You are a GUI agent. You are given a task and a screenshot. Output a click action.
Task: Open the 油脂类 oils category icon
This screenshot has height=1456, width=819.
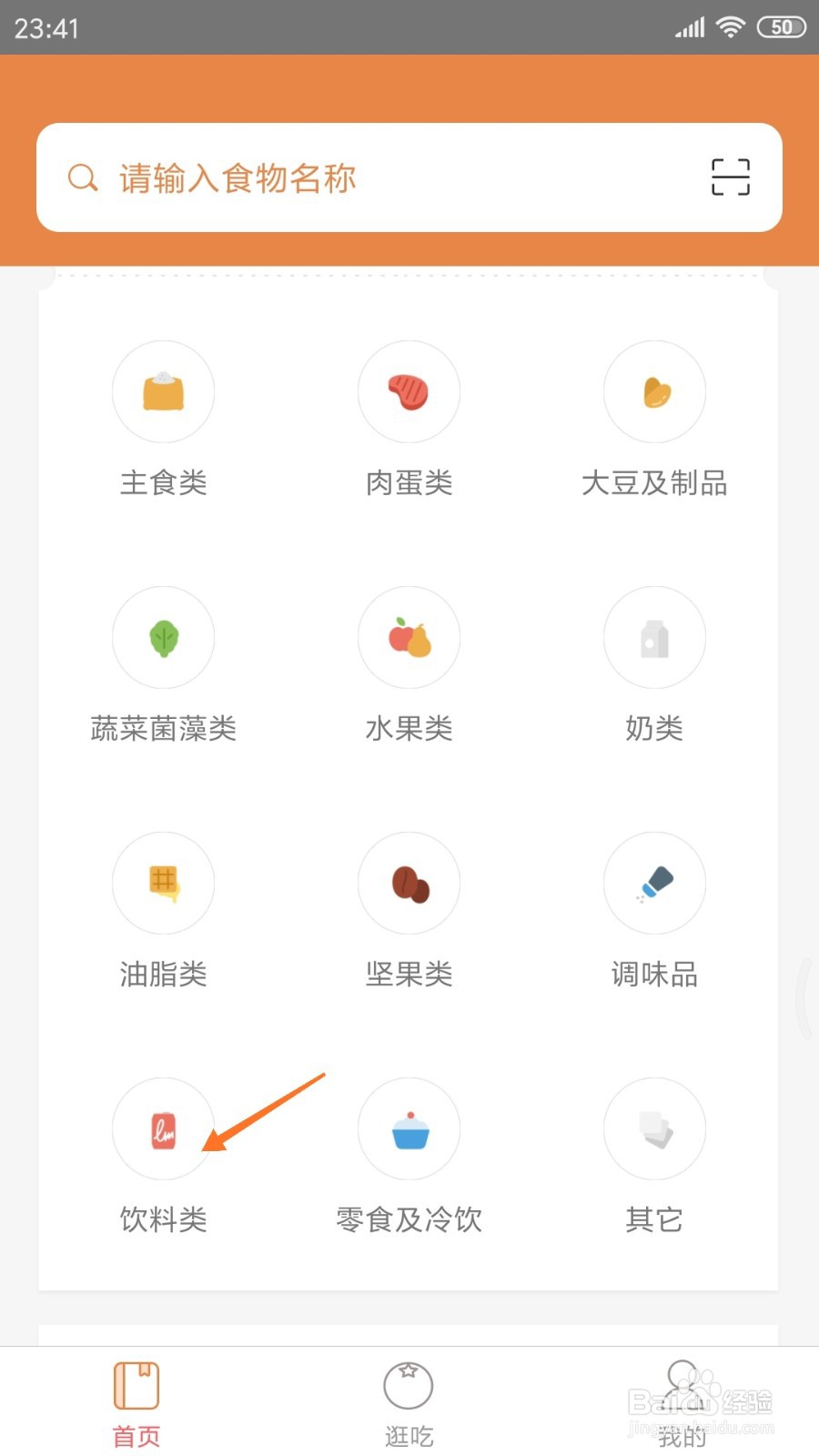tap(163, 883)
